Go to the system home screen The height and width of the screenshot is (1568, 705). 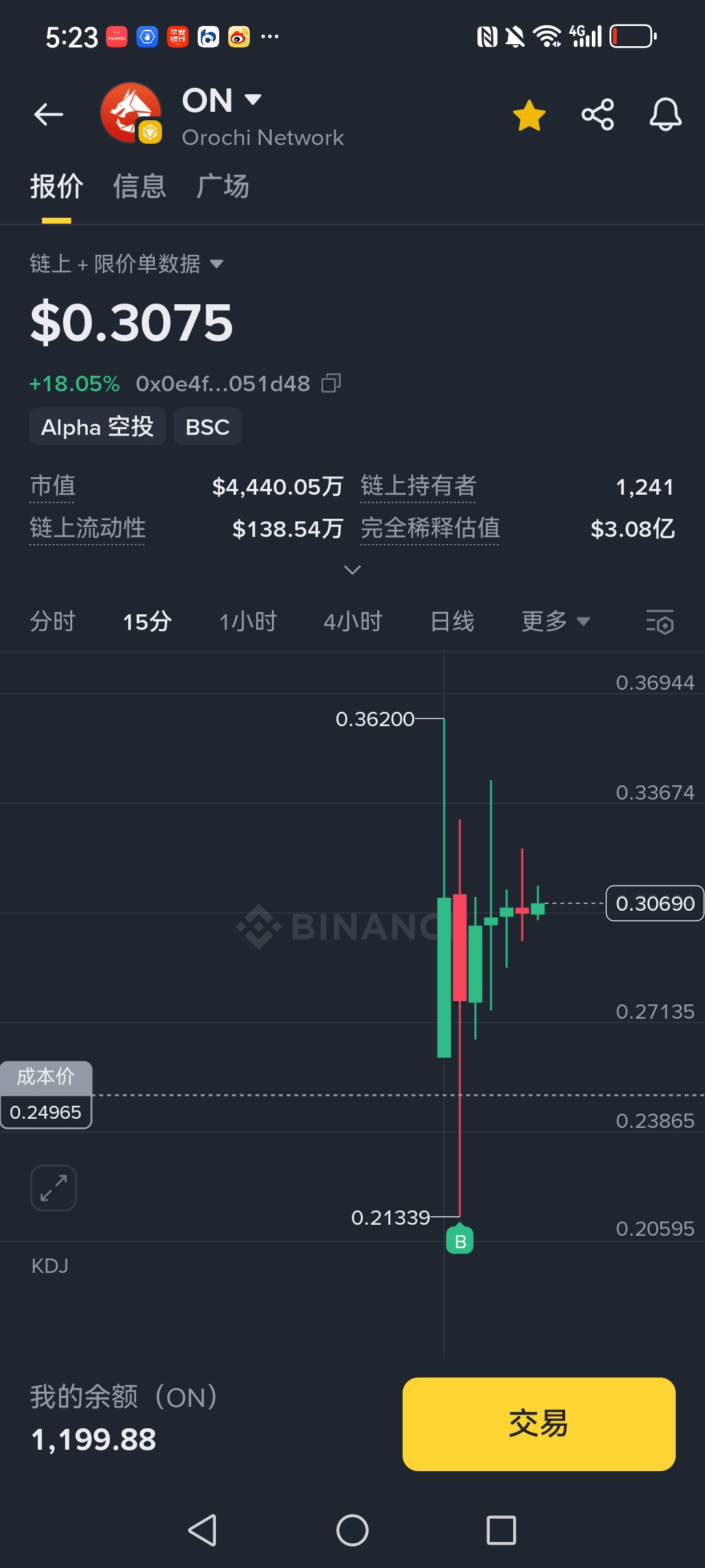coord(352,1530)
